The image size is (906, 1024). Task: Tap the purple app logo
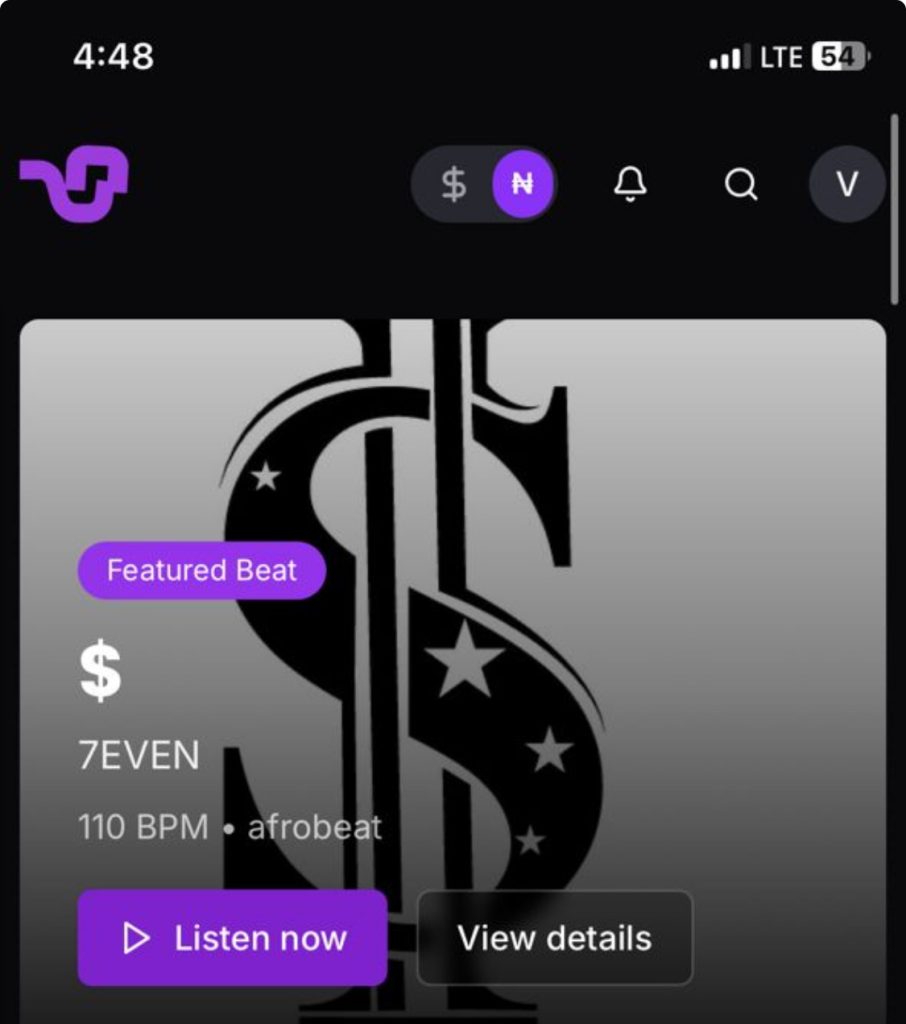pos(75,183)
